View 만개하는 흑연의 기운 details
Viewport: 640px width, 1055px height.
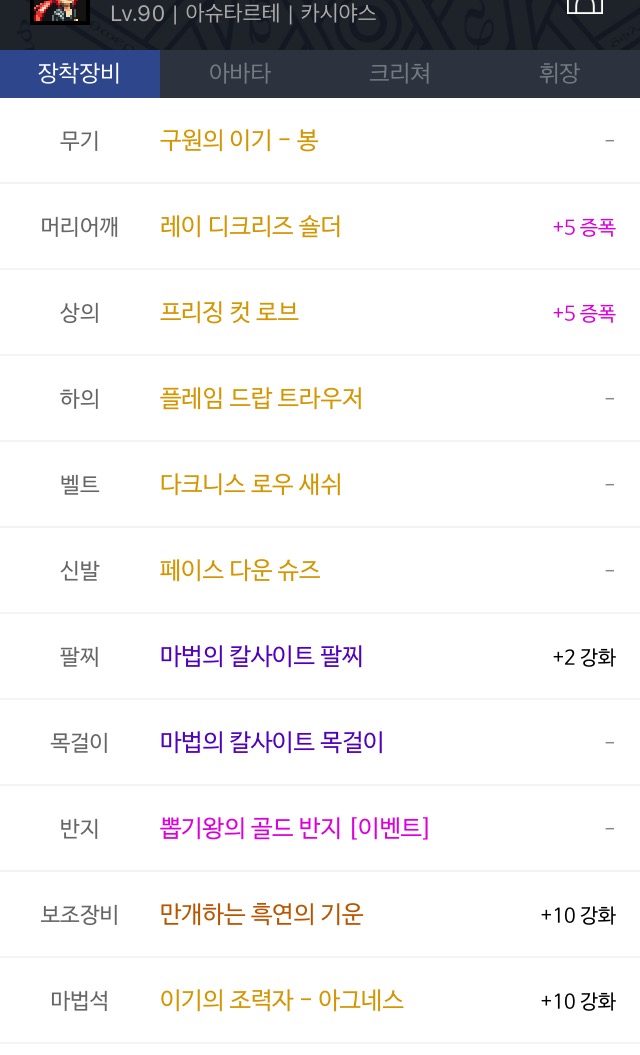(261, 914)
